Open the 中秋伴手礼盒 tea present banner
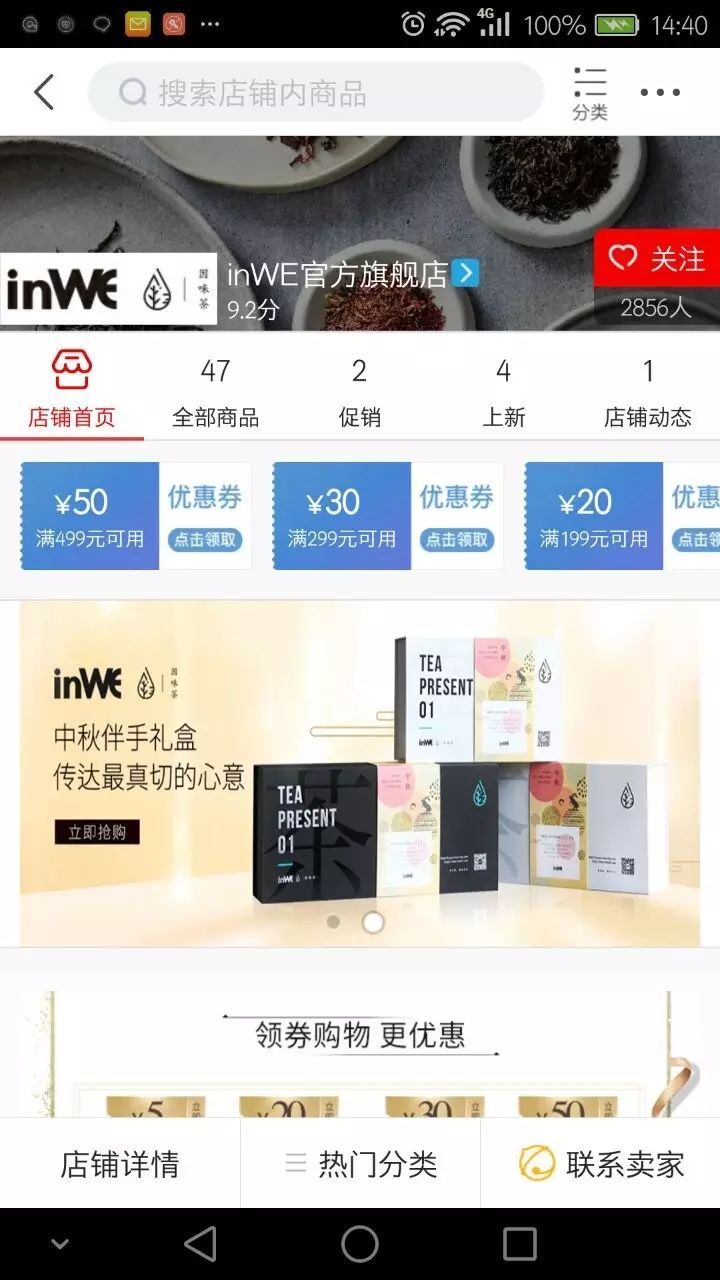The width and height of the screenshot is (720, 1280). [x=360, y=773]
